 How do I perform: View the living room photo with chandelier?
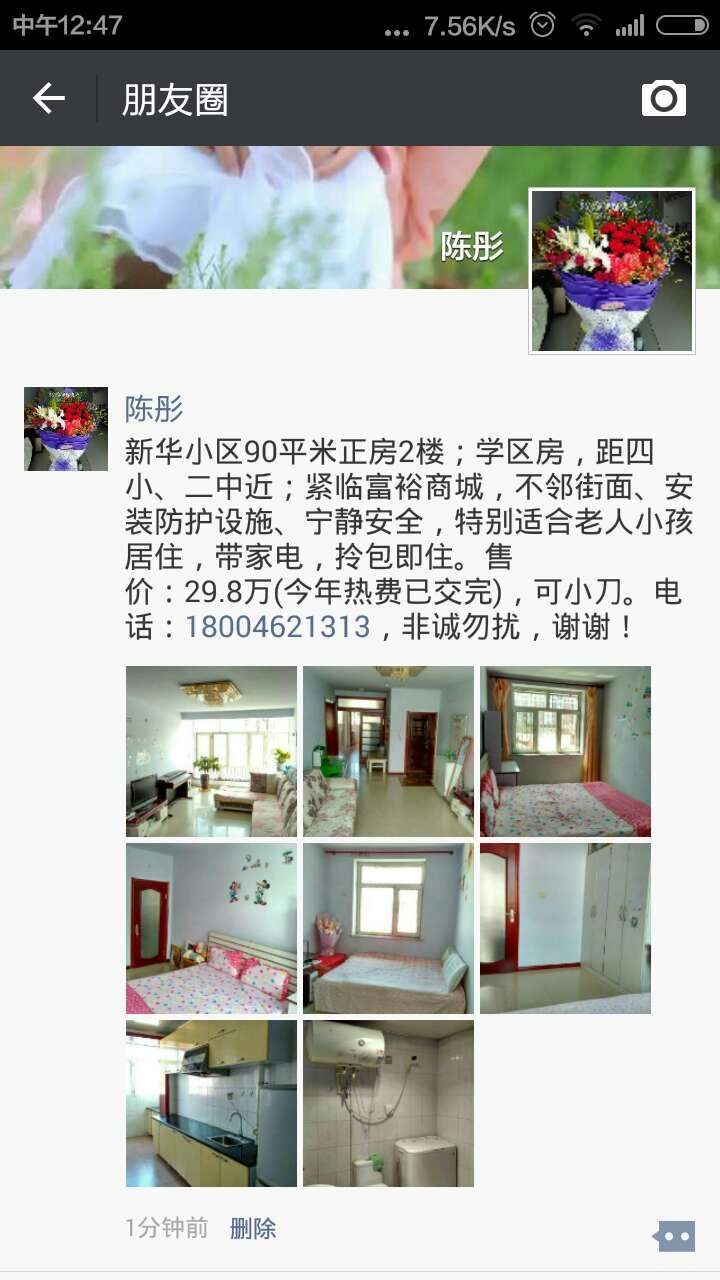tap(211, 751)
